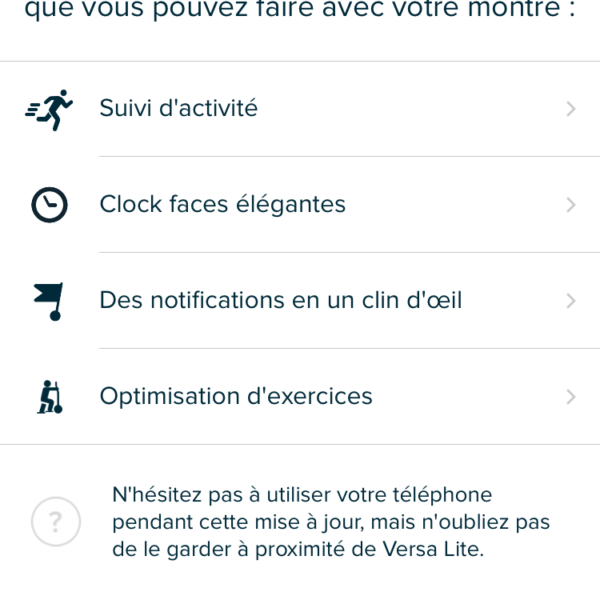600x600 pixels.
Task: View Optimisation d'exercices details
Action: [x=300, y=397]
